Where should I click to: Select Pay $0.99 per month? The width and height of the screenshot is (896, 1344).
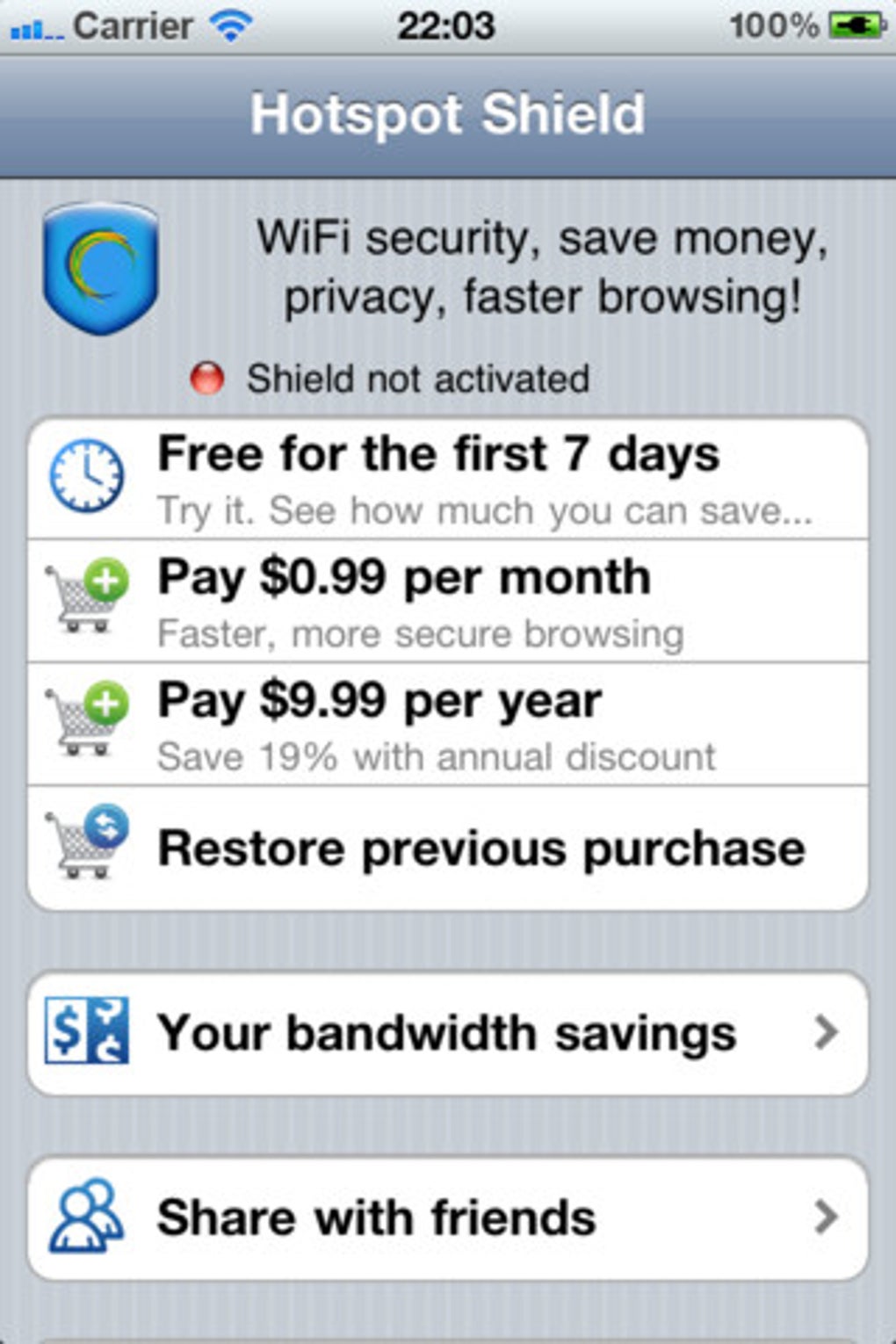(x=448, y=602)
